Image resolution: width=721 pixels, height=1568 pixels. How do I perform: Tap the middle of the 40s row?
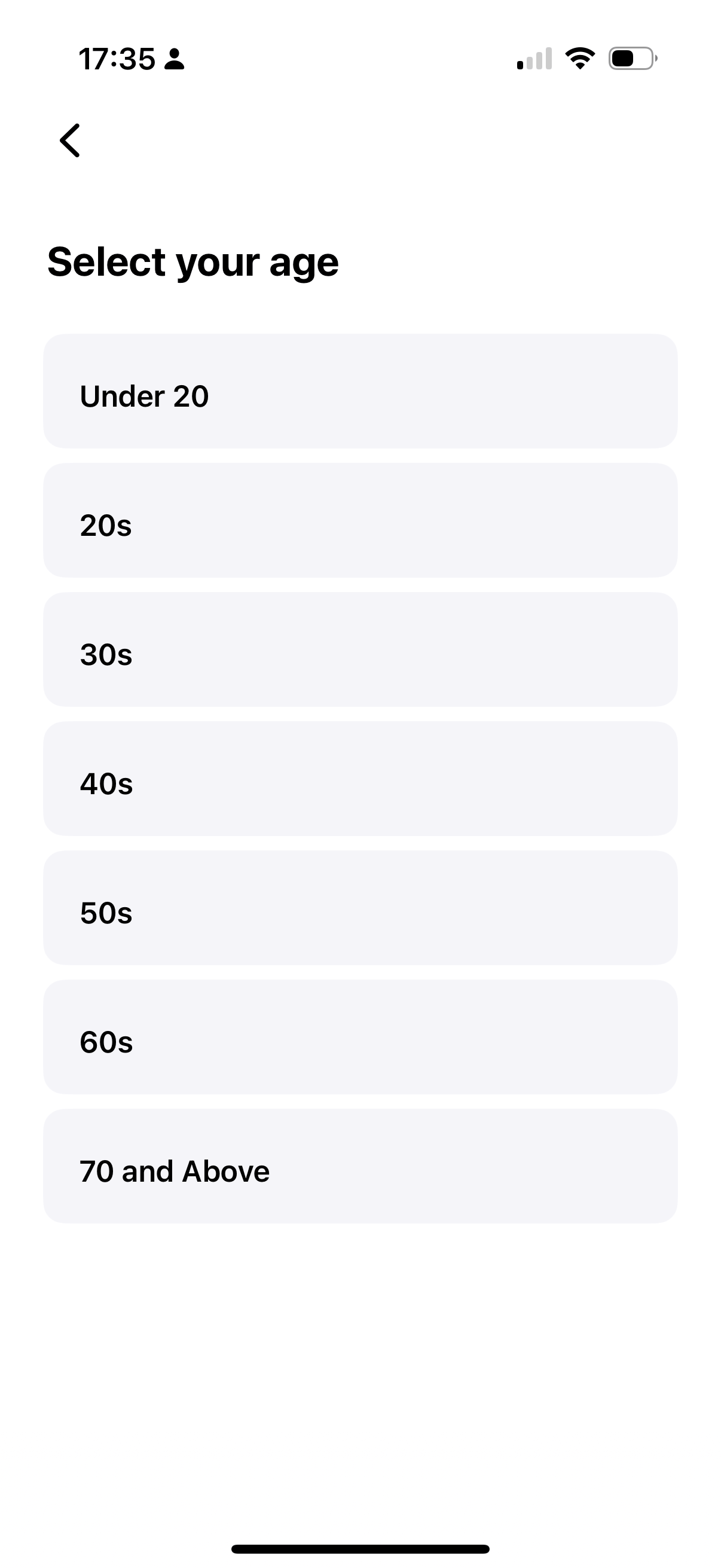coord(360,784)
